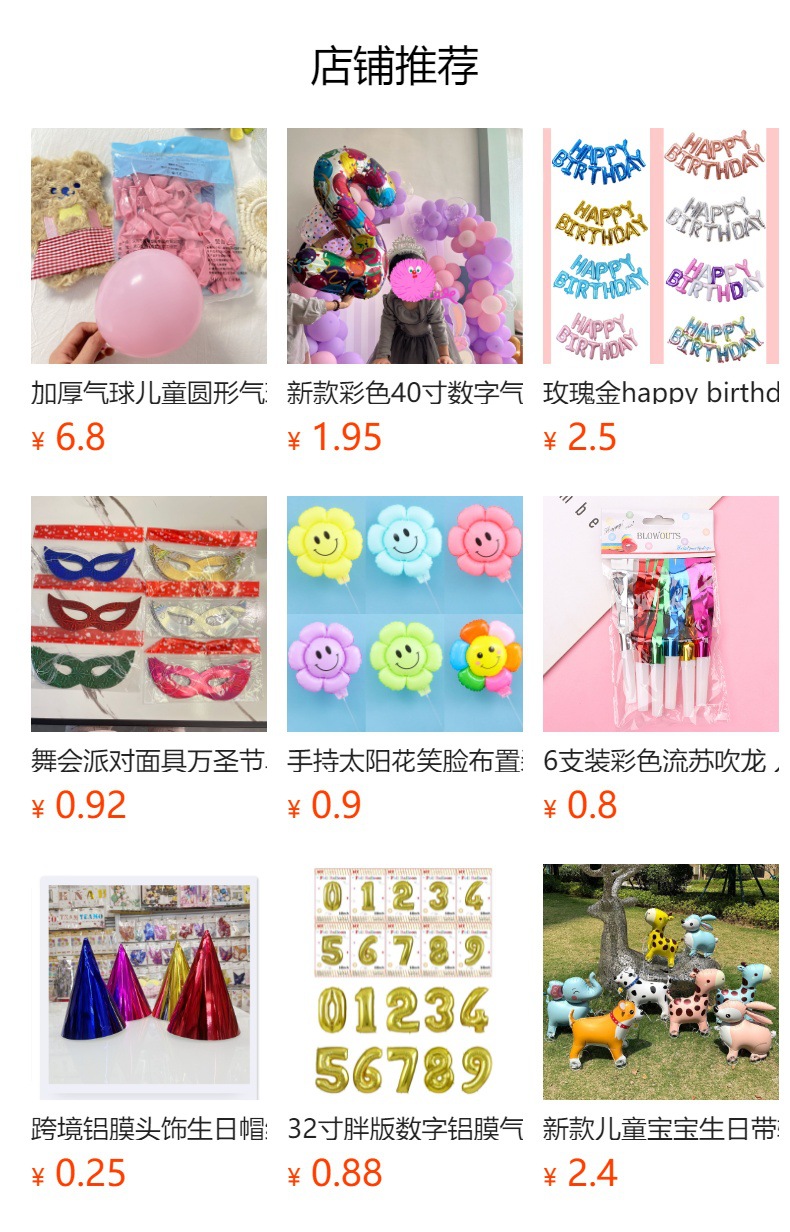Open the rose gold happy birthday banner
Viewport: 790px width, 1232px height.
click(661, 246)
